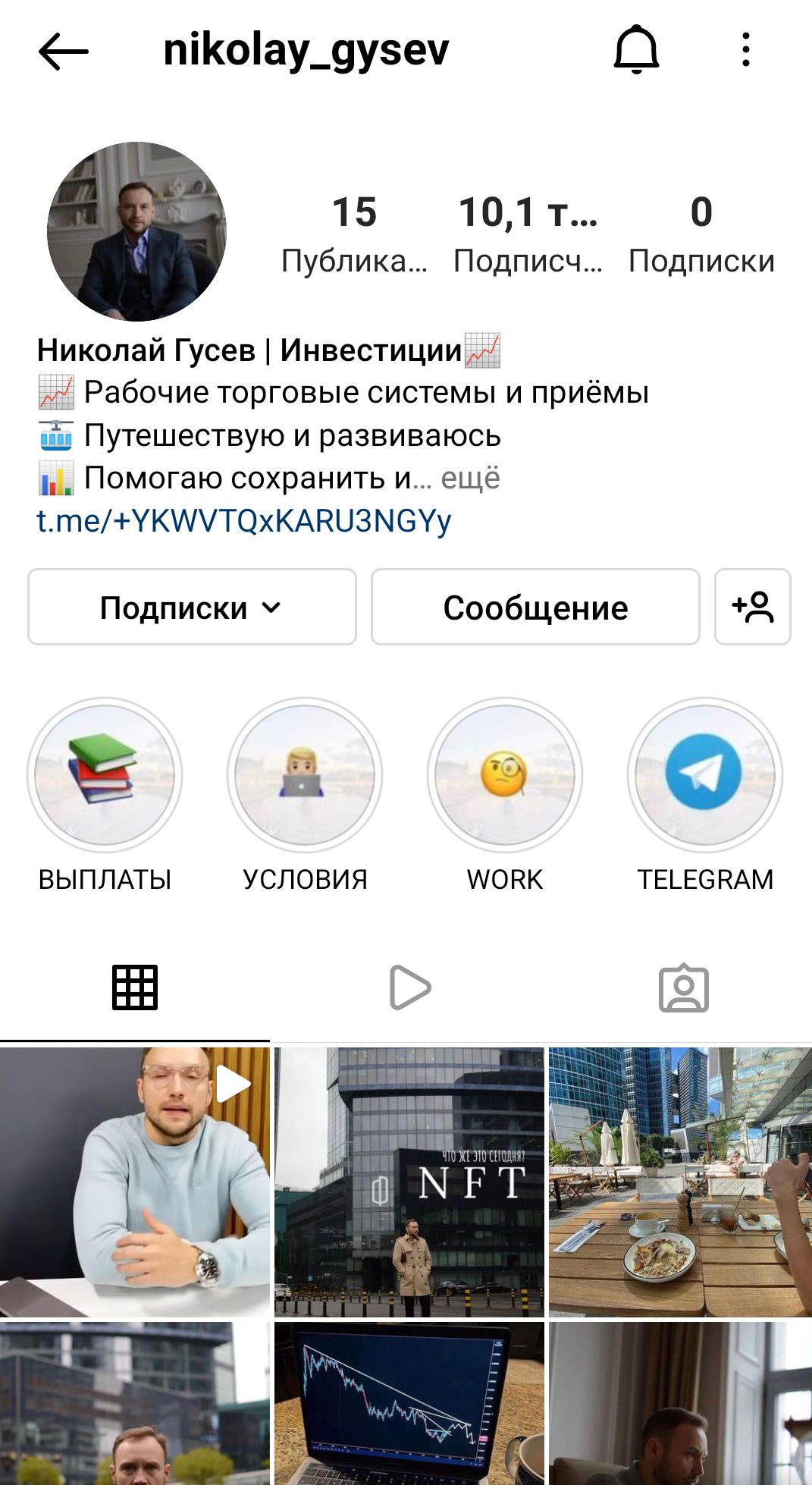812x1485 pixels.
Task: Open the notifications bell
Action: pyautogui.click(x=636, y=50)
